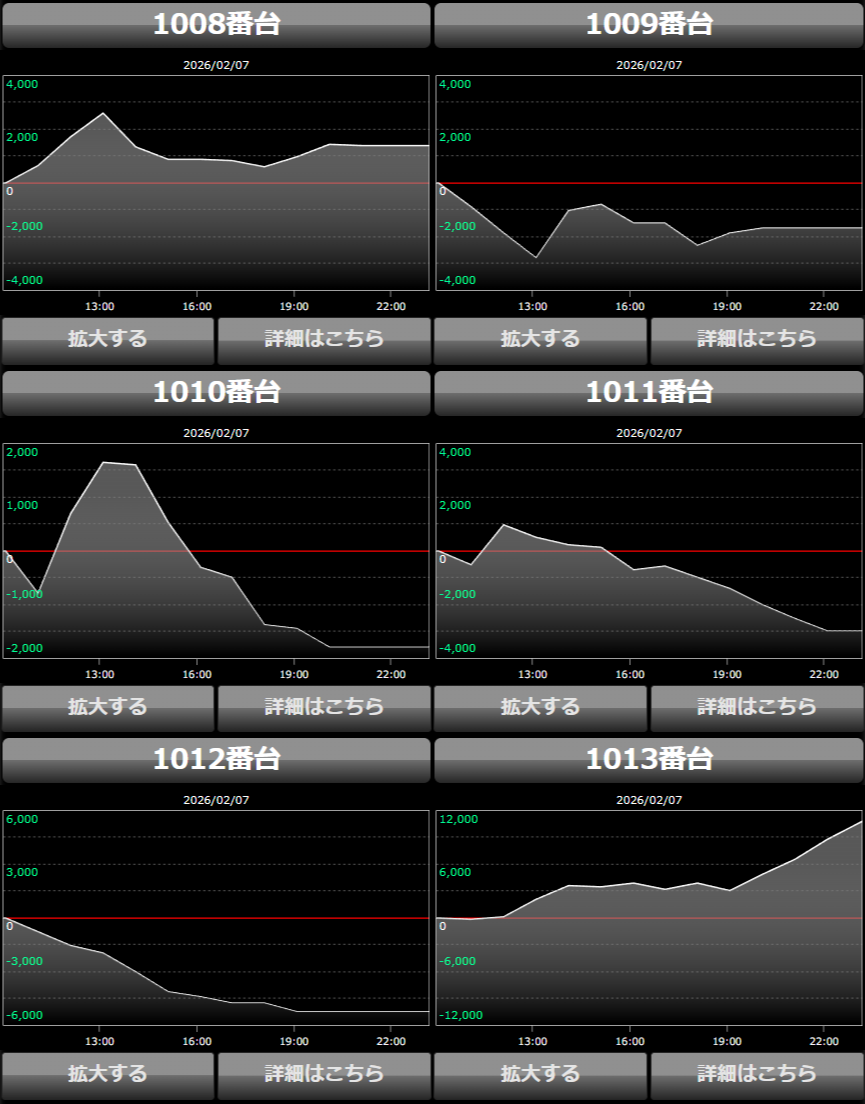View 詳細はこちら for machine 1009番台
Image resolution: width=865 pixels, height=1104 pixels.
pos(757,340)
